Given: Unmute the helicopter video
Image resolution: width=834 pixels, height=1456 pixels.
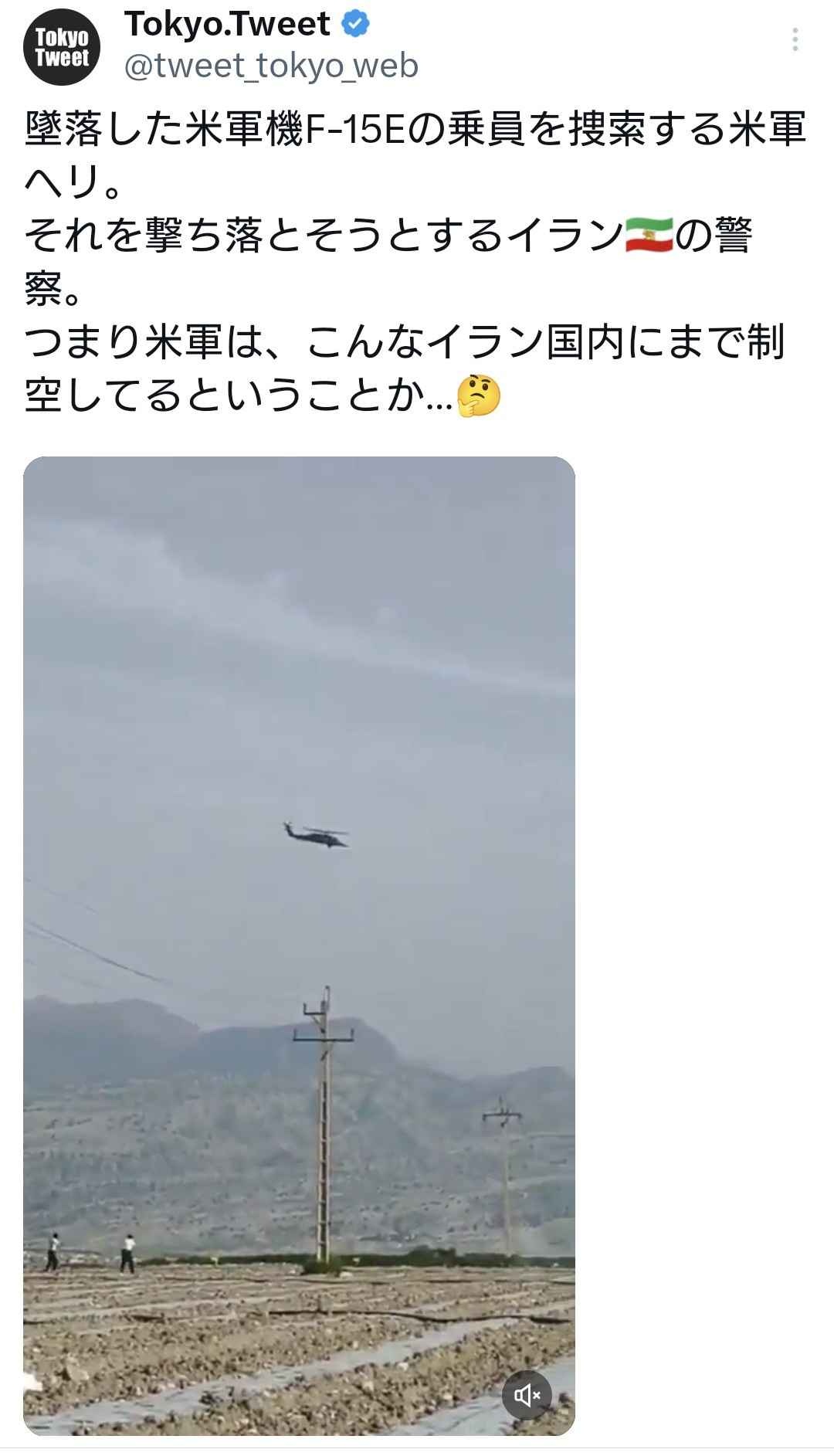Looking at the screenshot, I should [x=527, y=1395].
